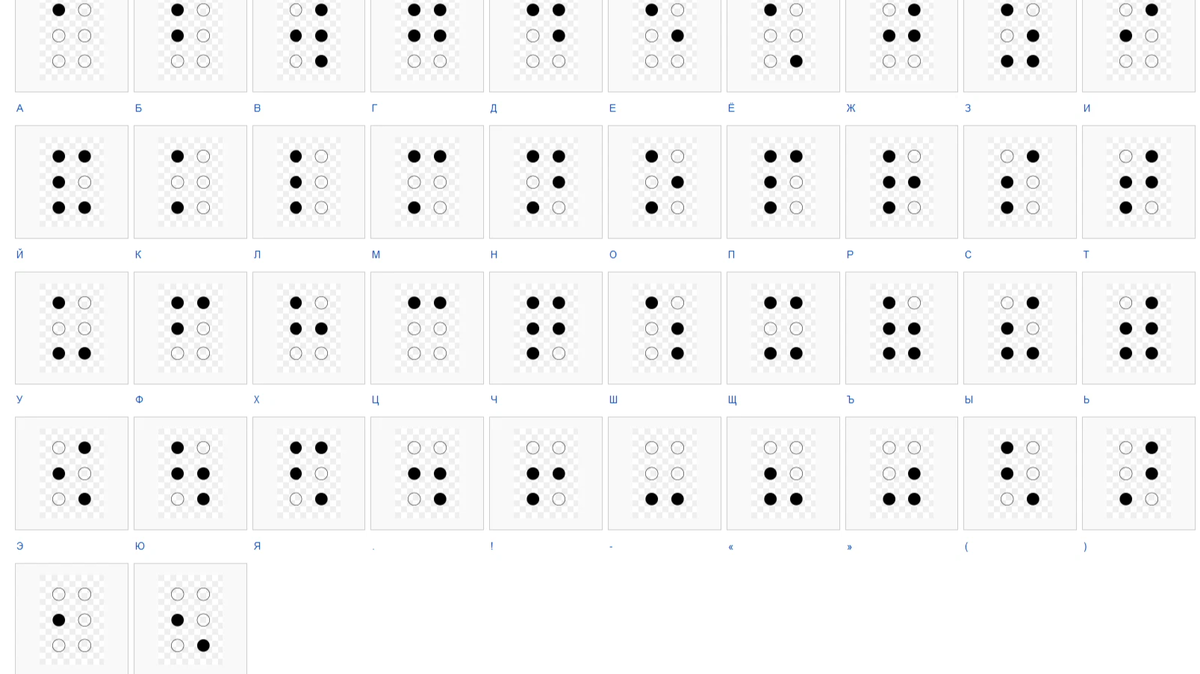Open the Braille tile for letter Щ
Viewport: 1200px width, 674px height.
783,327
